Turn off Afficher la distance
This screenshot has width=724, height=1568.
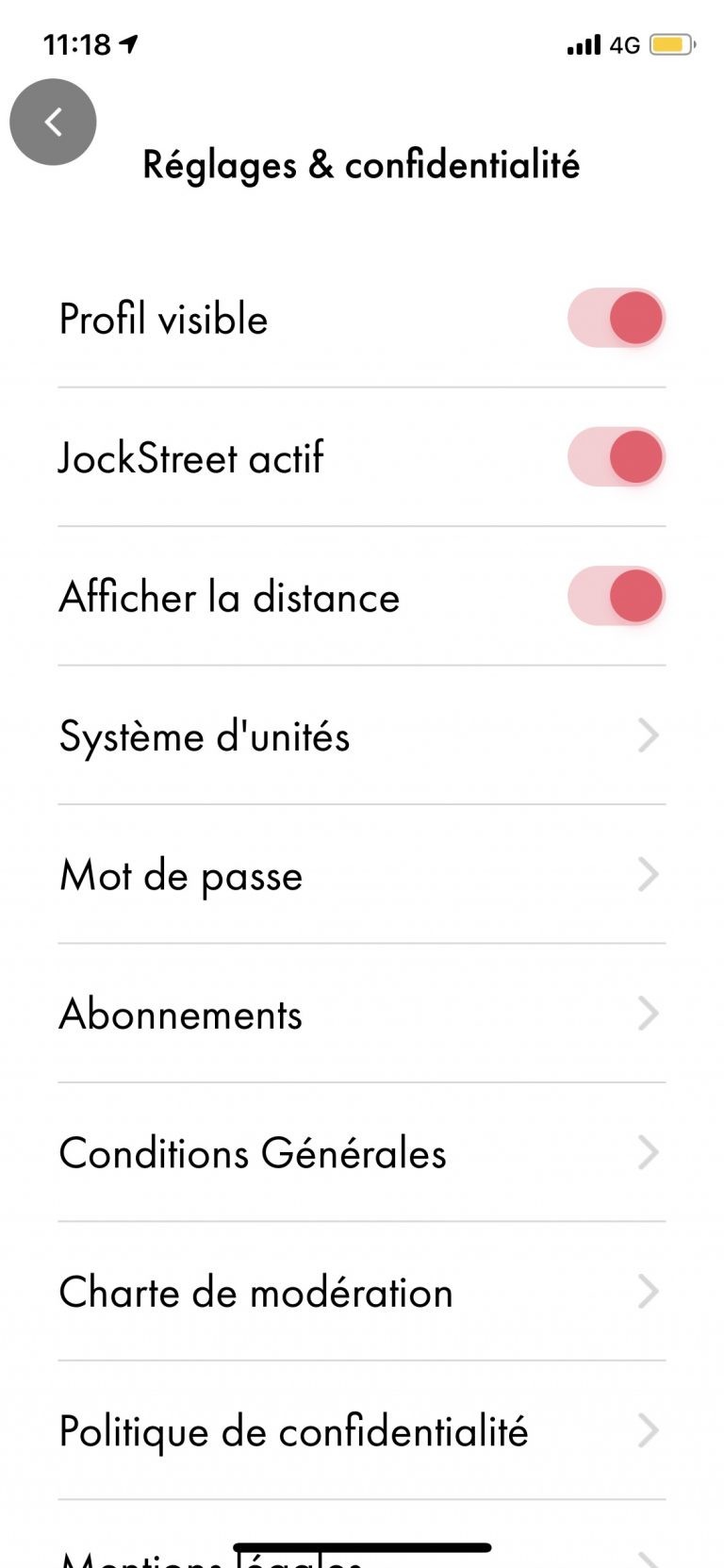[617, 596]
